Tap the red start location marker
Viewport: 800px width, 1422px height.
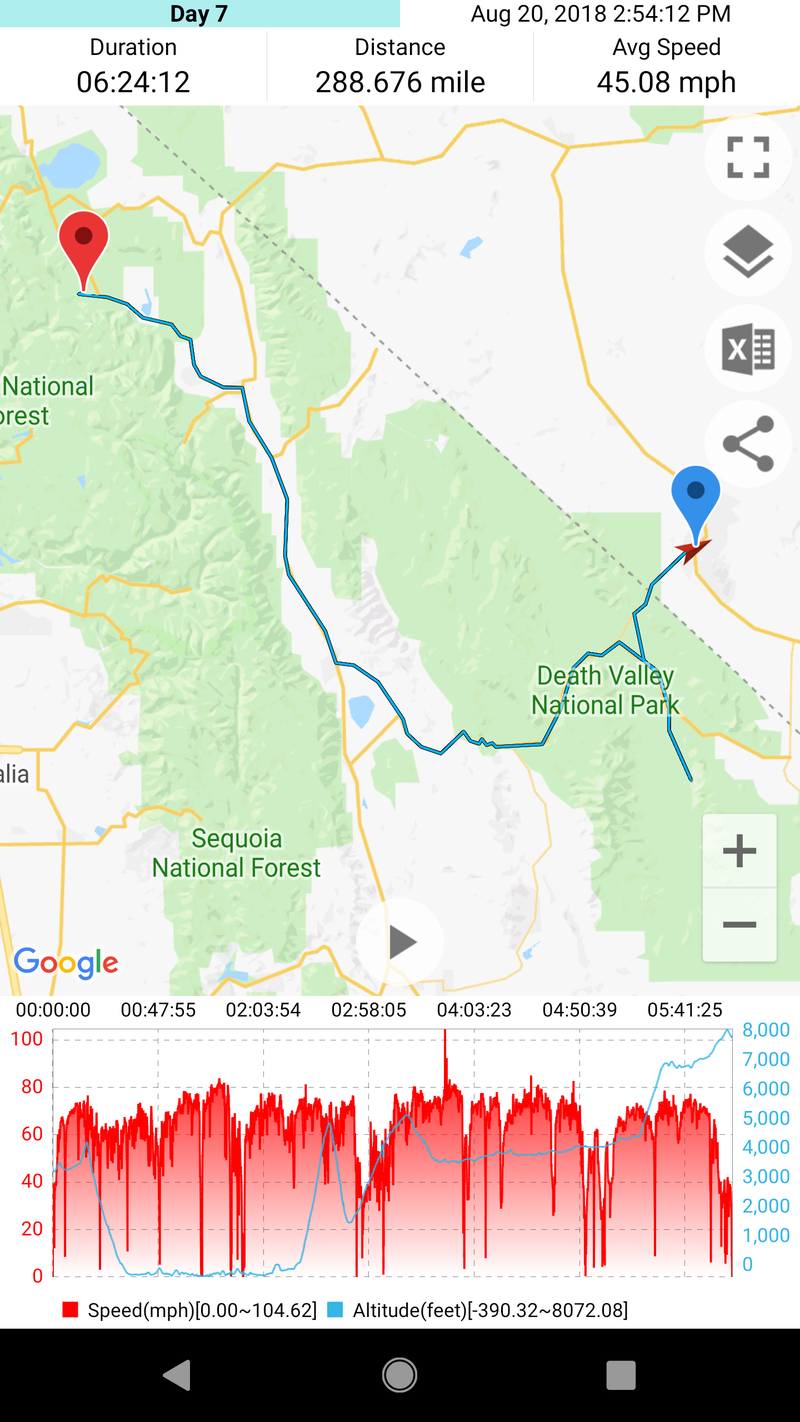(83, 250)
